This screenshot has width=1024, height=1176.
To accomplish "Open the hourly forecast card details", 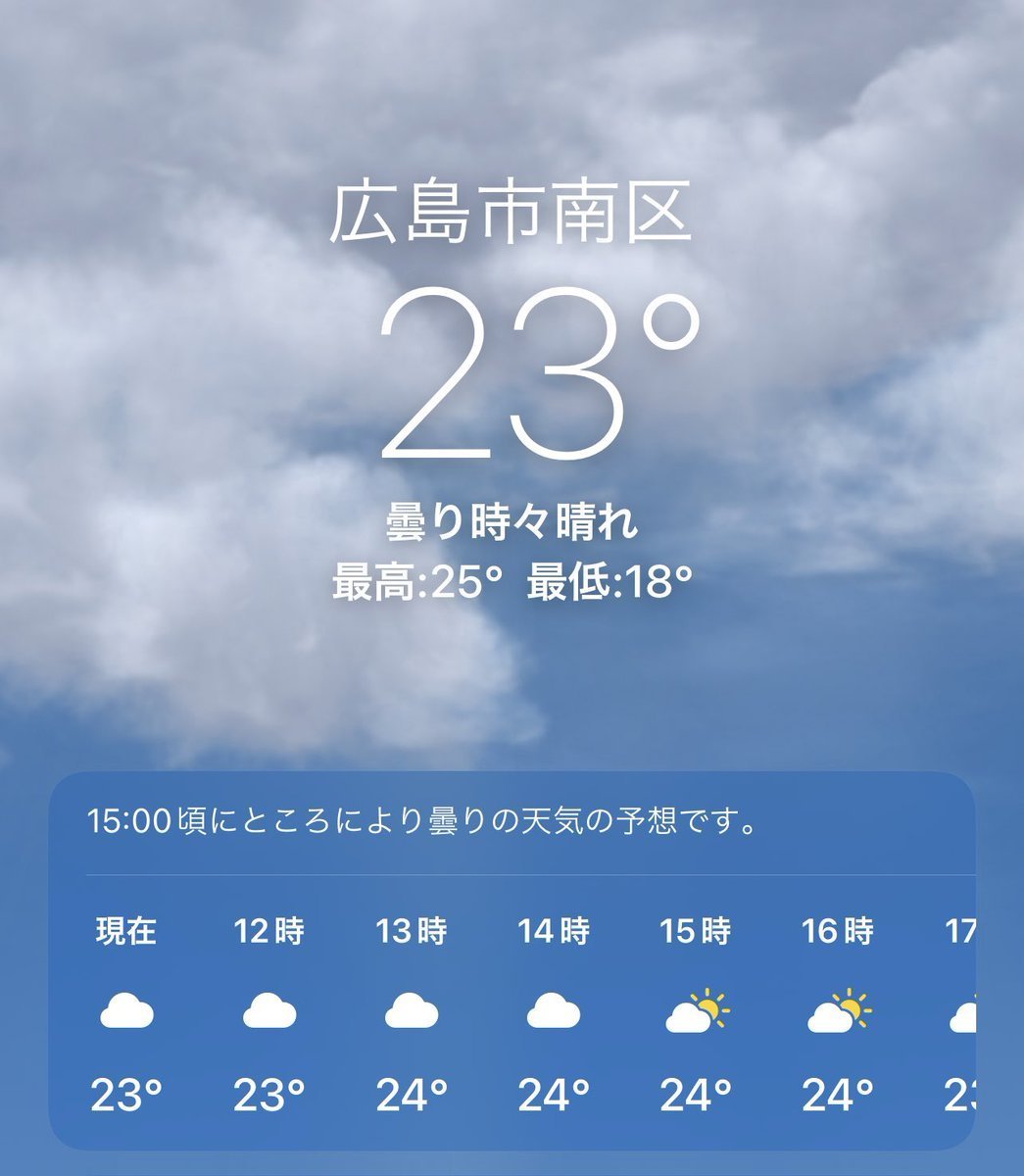I will pos(421,821).
